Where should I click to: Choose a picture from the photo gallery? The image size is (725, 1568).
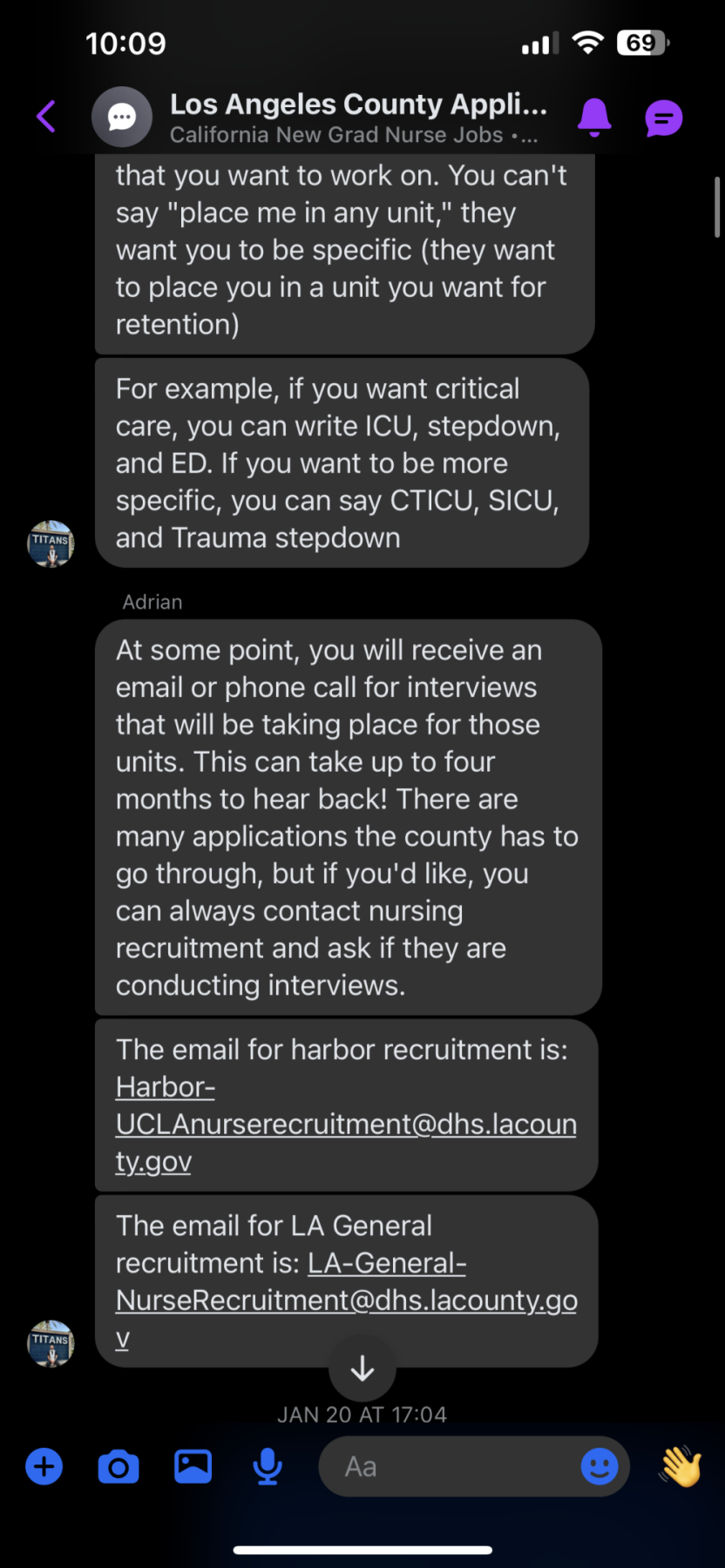193,1466
